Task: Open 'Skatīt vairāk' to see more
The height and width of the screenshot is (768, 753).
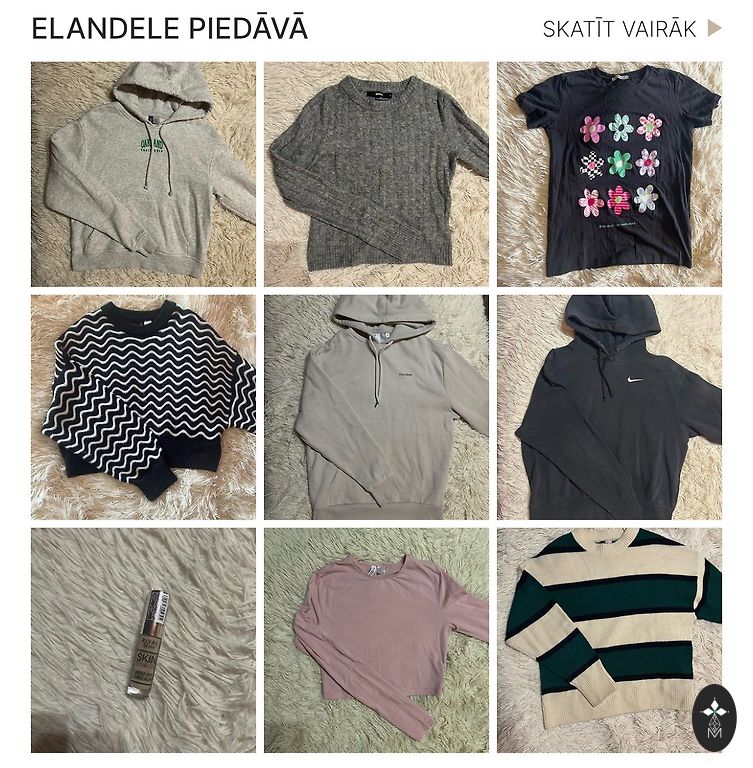Action: click(631, 29)
